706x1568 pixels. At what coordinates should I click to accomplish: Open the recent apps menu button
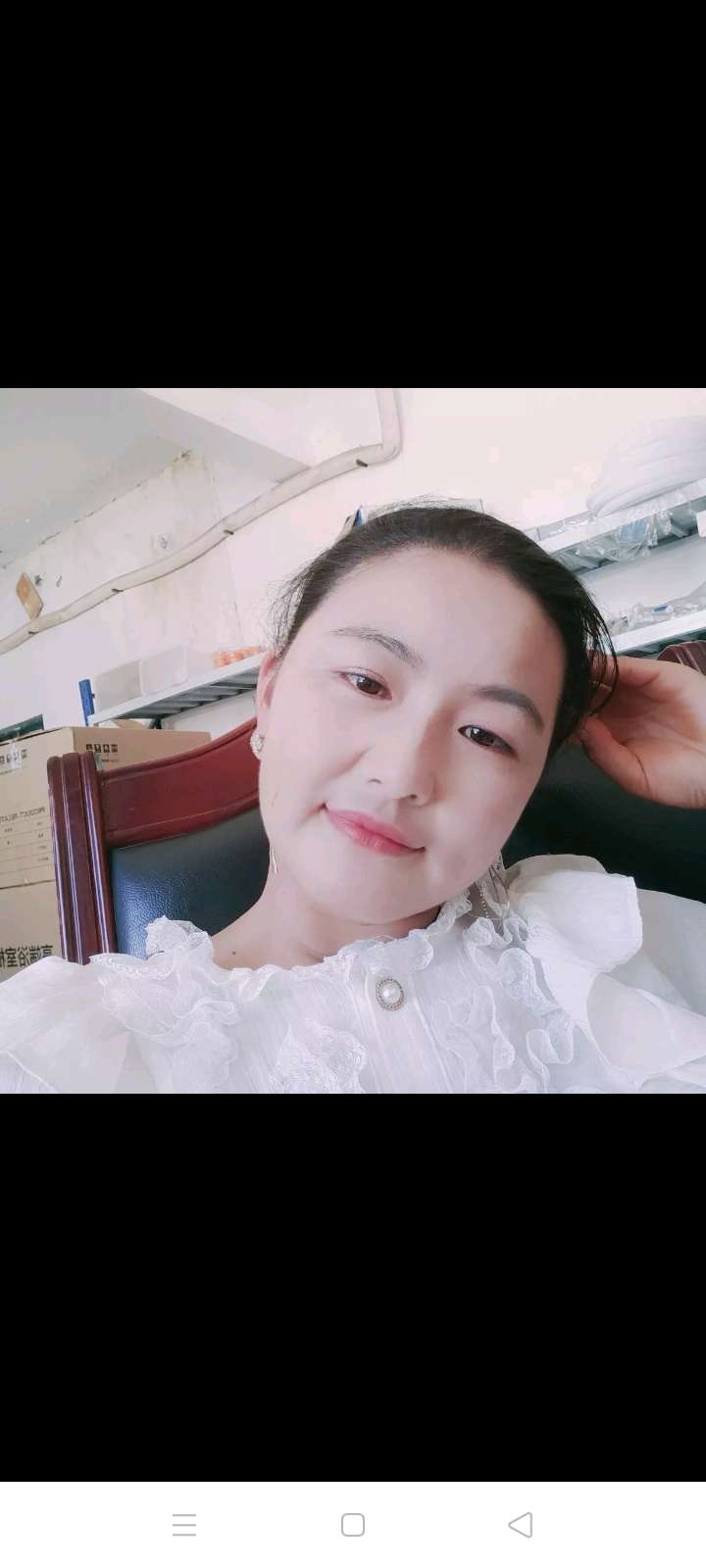coord(184,1525)
